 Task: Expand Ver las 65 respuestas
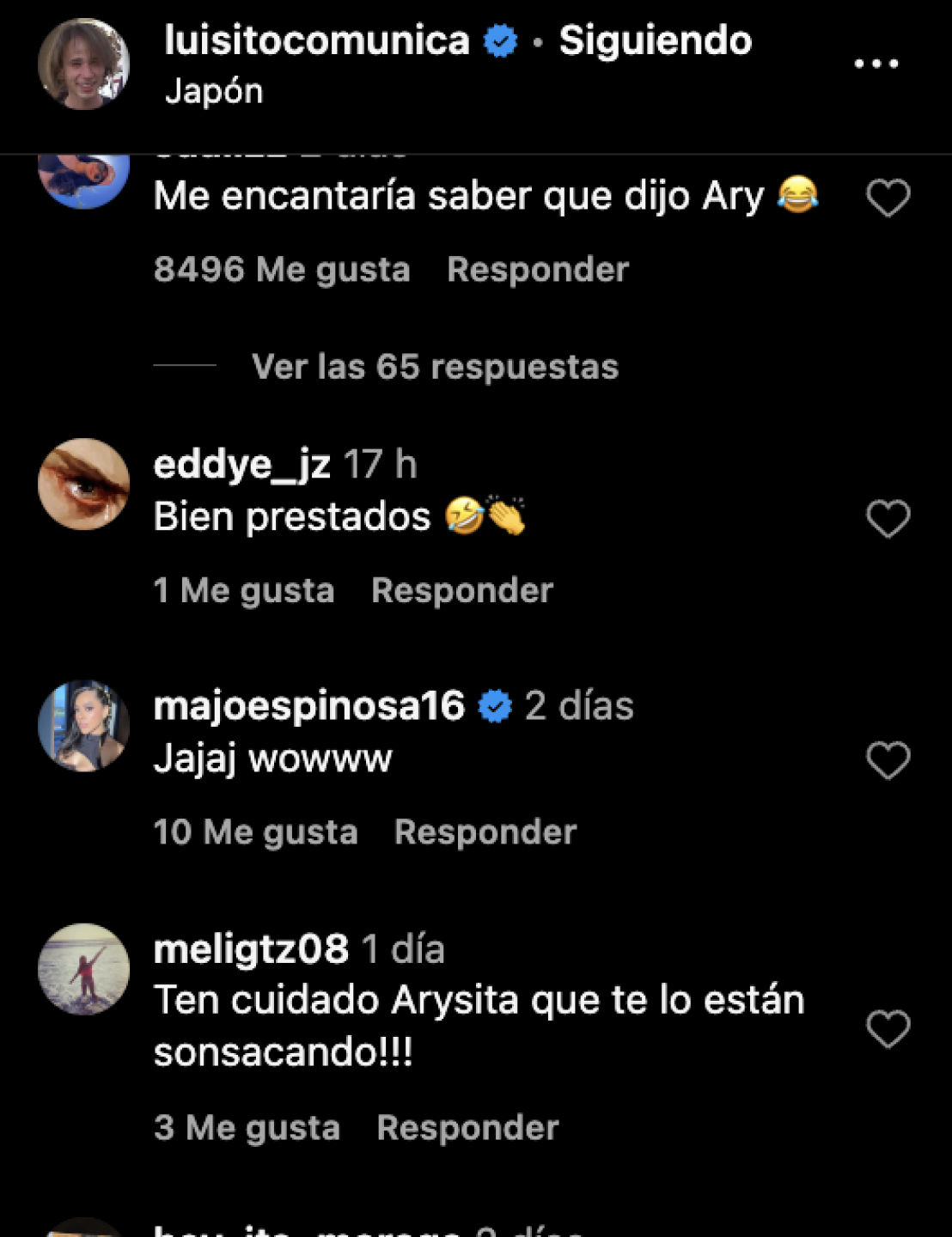[435, 367]
